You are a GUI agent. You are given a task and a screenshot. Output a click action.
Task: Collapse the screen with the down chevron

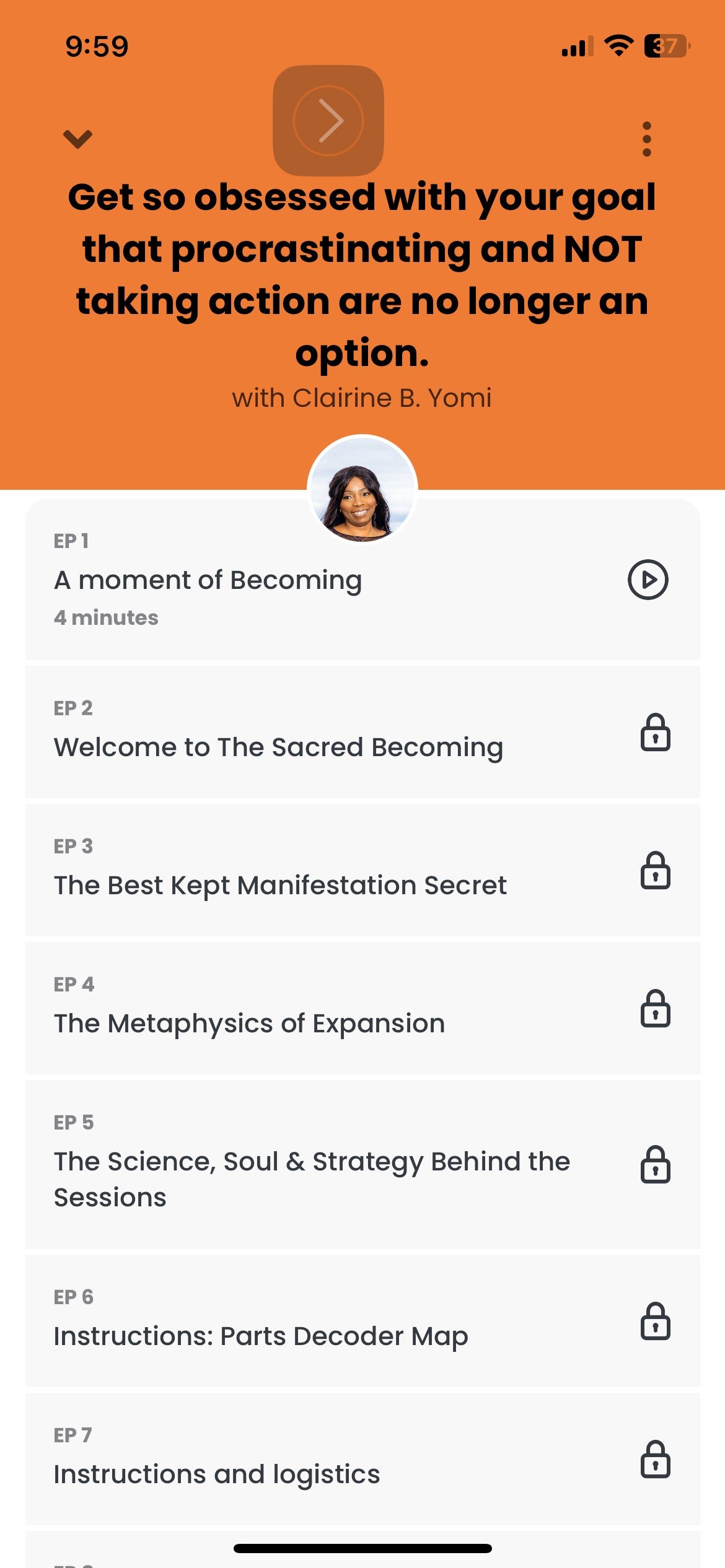pyautogui.click(x=77, y=139)
